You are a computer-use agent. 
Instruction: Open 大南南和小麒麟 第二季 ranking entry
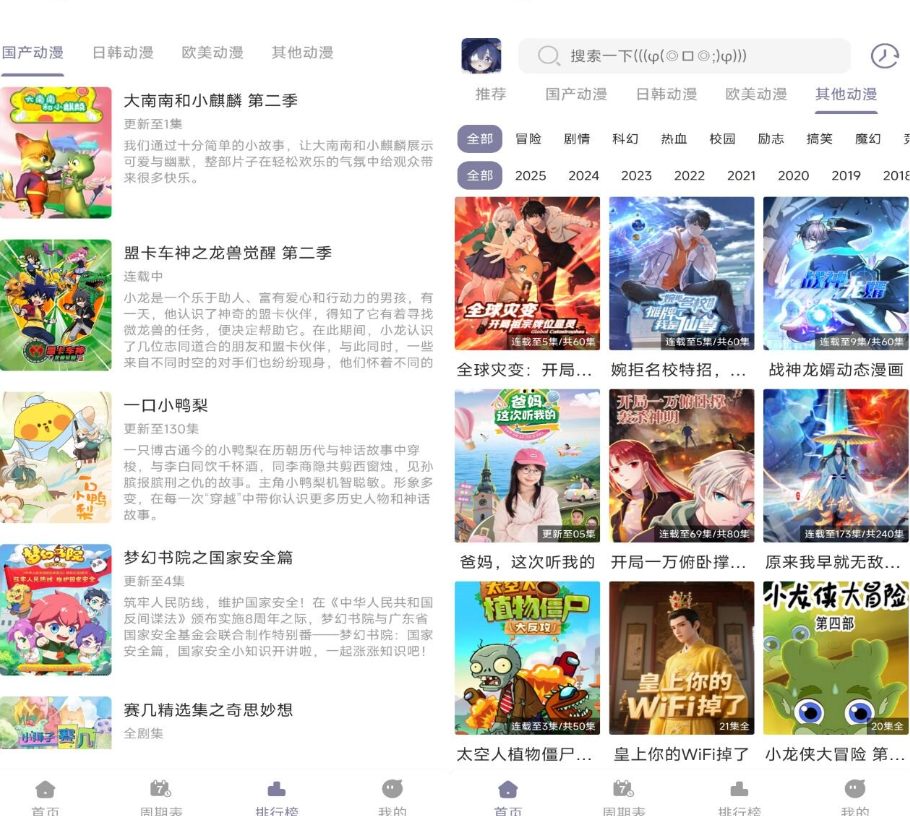210,101
